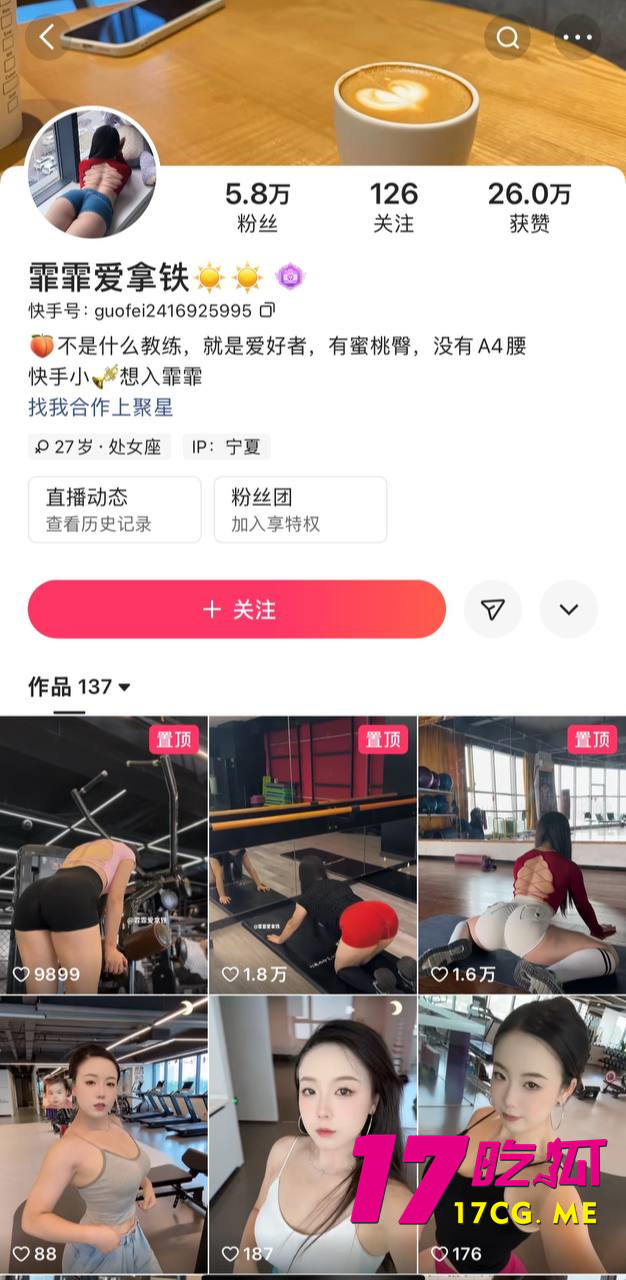Viewport: 626px width, 1280px height.
Task: Open the 找我合作上聚星 link
Action: [x=100, y=407]
